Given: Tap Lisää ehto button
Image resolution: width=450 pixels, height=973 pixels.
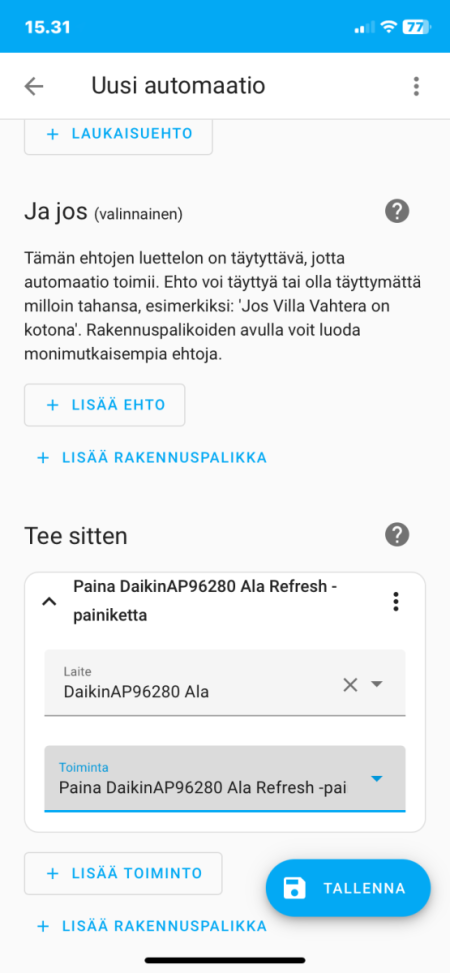Looking at the screenshot, I should point(105,405).
